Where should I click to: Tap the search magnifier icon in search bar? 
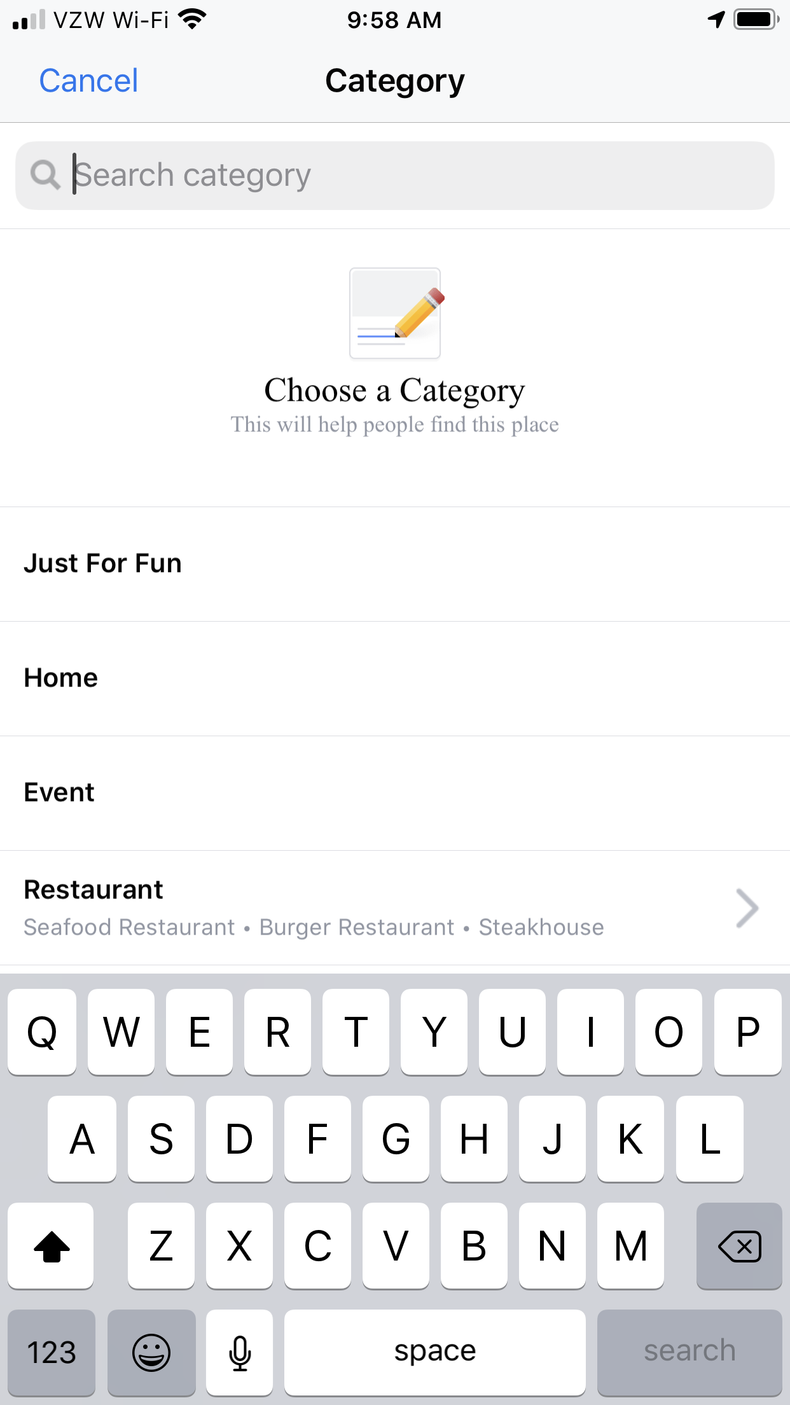click(x=45, y=174)
